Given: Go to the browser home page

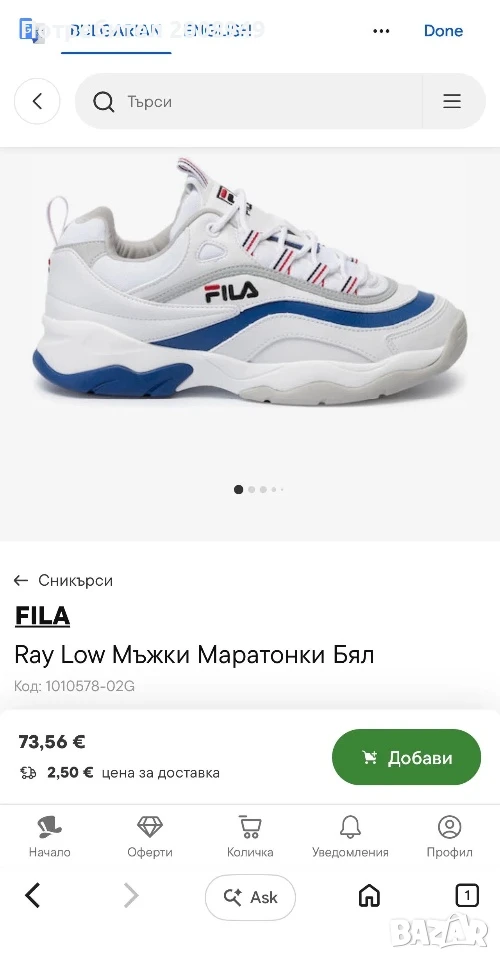Looking at the screenshot, I should [369, 896].
